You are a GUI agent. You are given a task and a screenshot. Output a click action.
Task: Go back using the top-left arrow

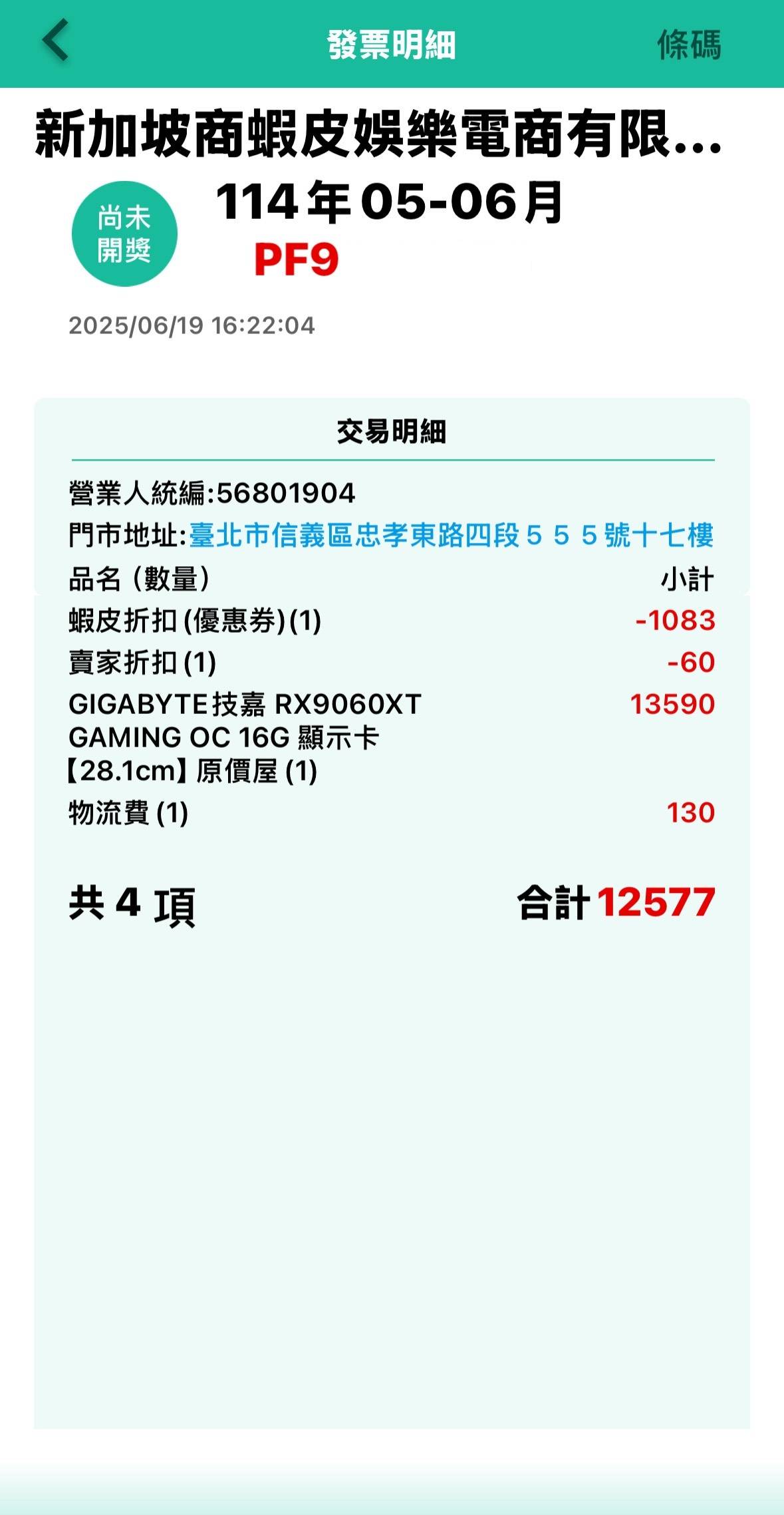(56, 41)
